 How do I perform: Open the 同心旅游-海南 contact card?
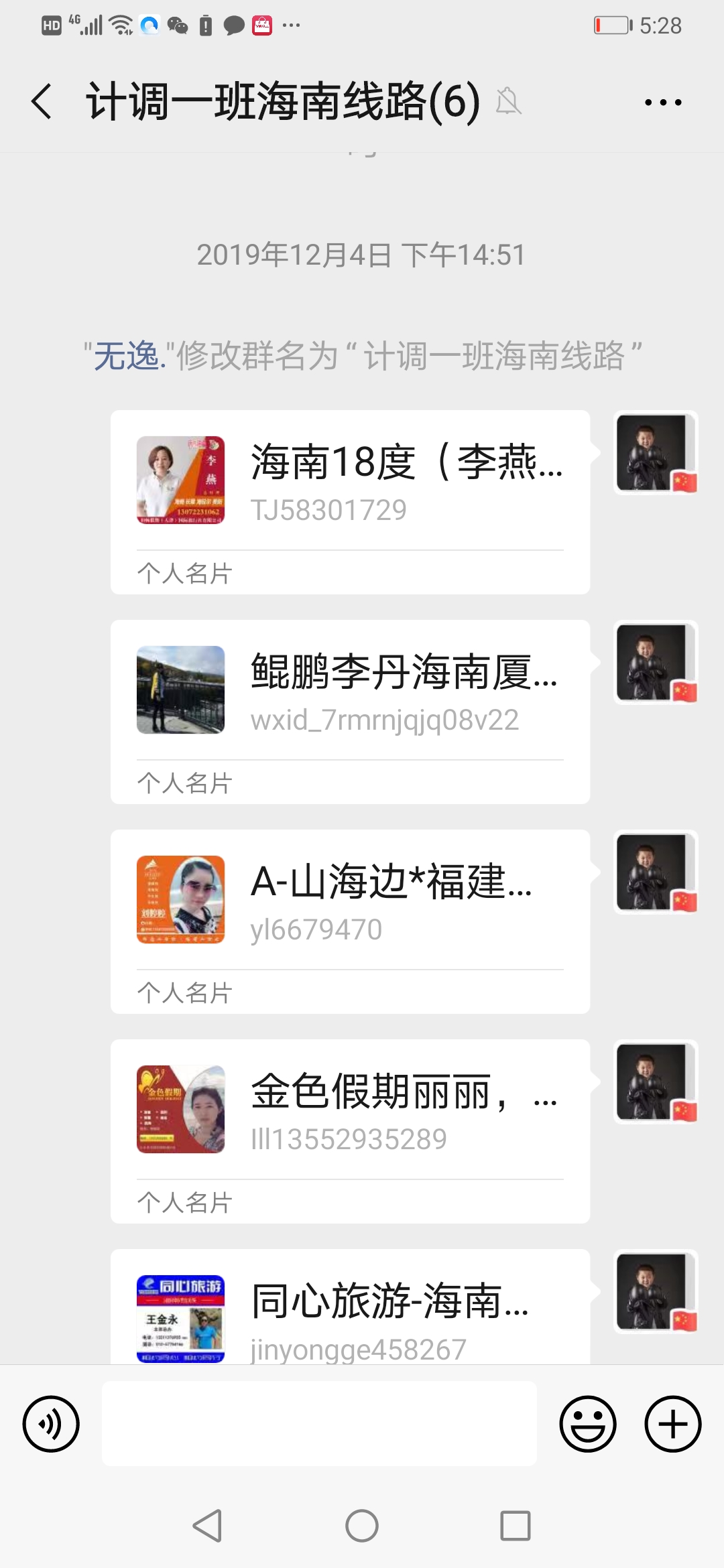coord(350,1313)
